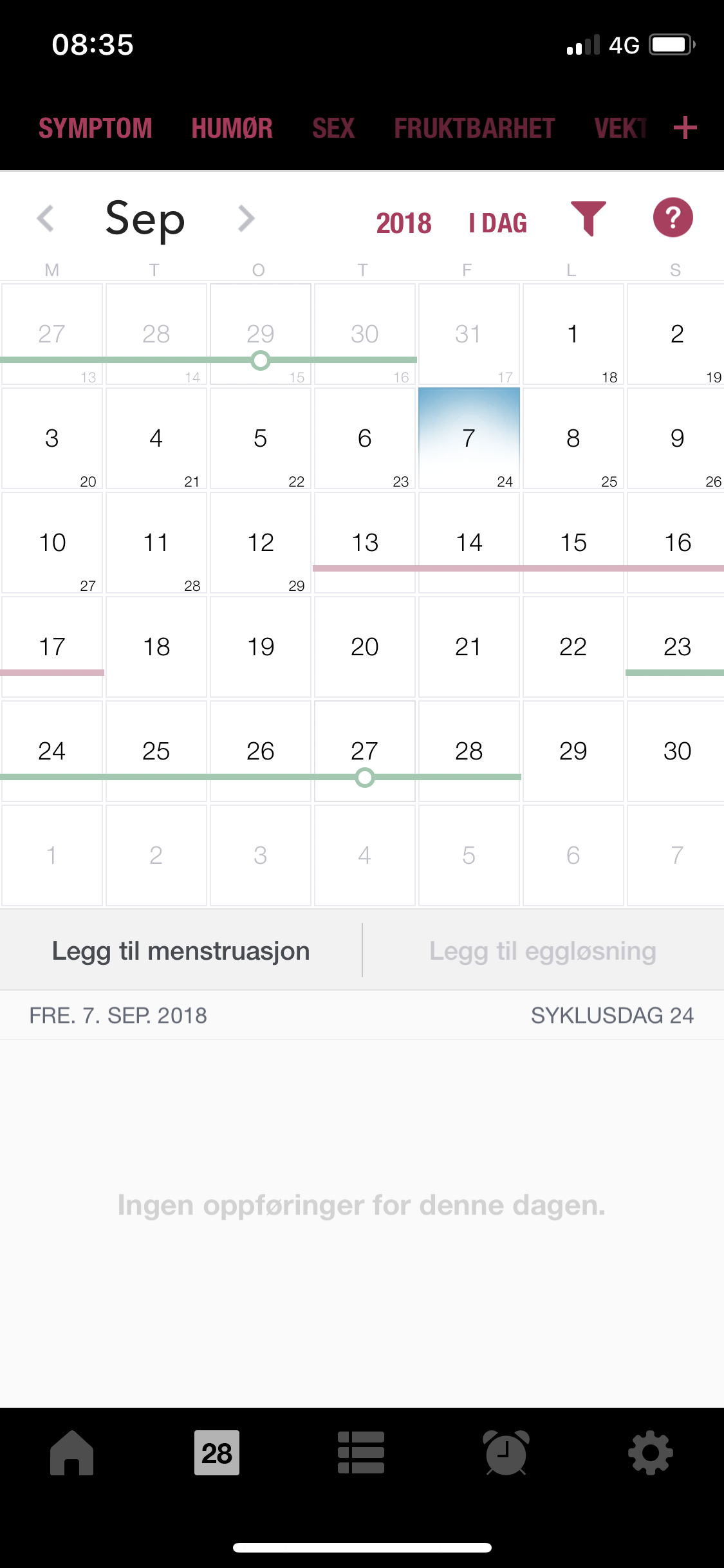The image size is (724, 1568).
Task: Open the SYMPTOM category
Action: pos(95,128)
